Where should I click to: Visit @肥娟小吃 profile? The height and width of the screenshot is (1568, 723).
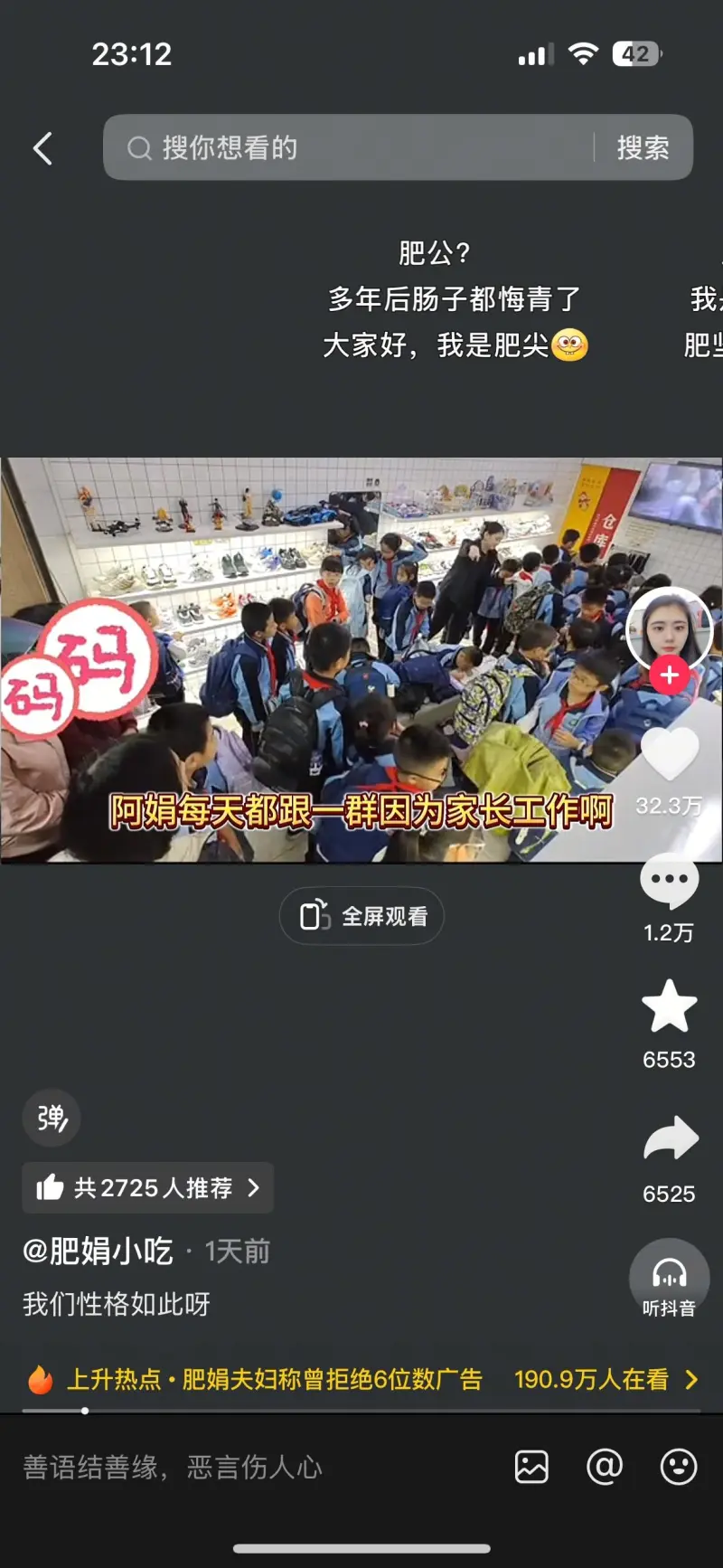coord(98,1252)
